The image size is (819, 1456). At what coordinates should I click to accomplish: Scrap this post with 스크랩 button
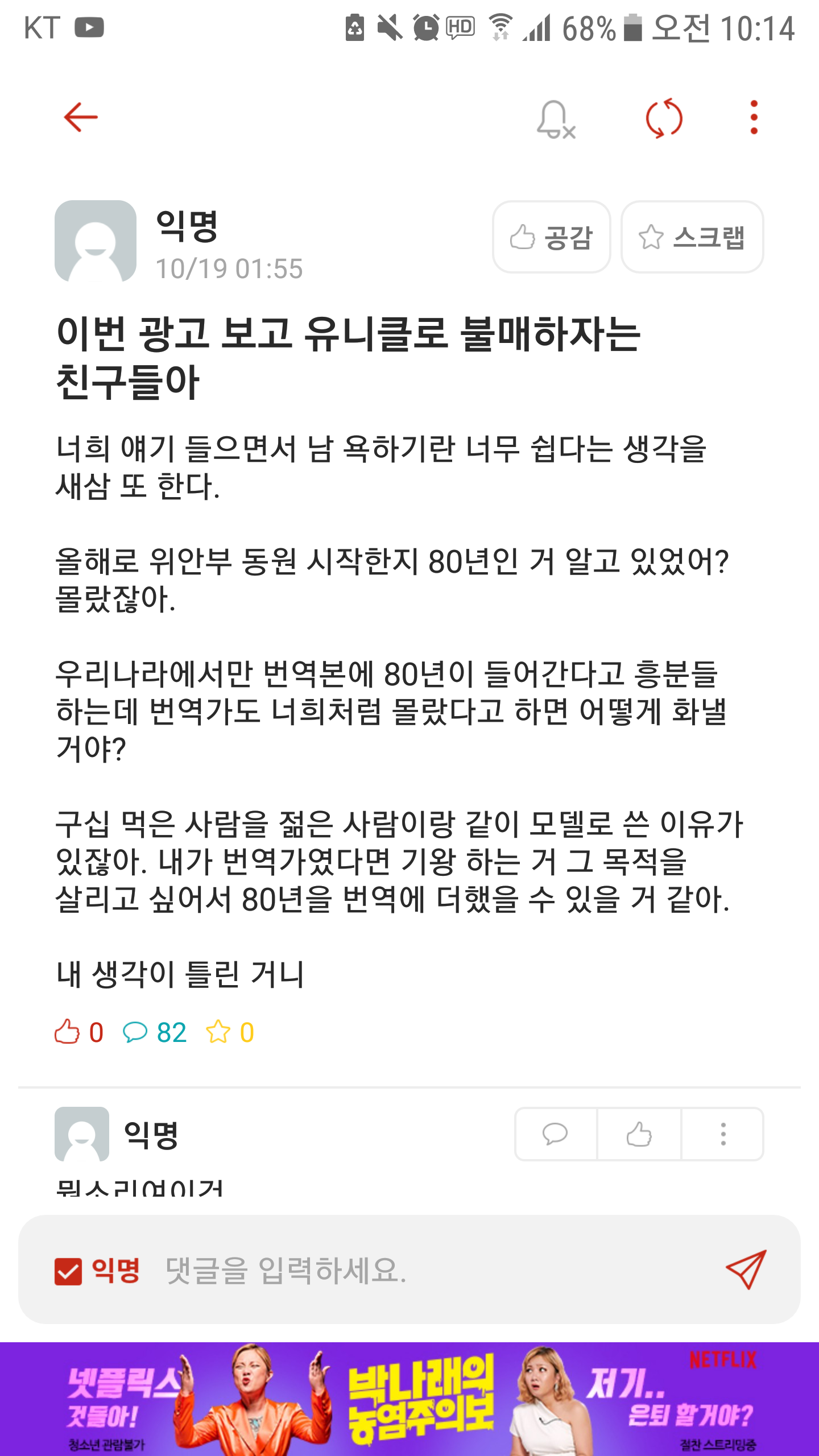coord(692,237)
